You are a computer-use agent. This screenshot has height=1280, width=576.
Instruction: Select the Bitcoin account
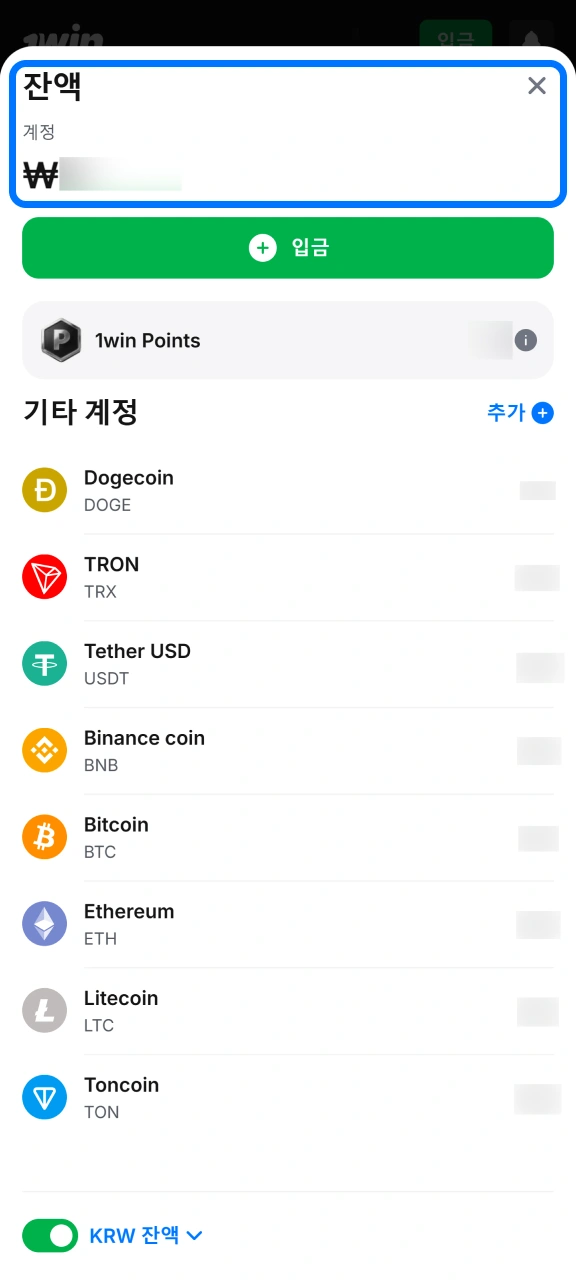288,838
